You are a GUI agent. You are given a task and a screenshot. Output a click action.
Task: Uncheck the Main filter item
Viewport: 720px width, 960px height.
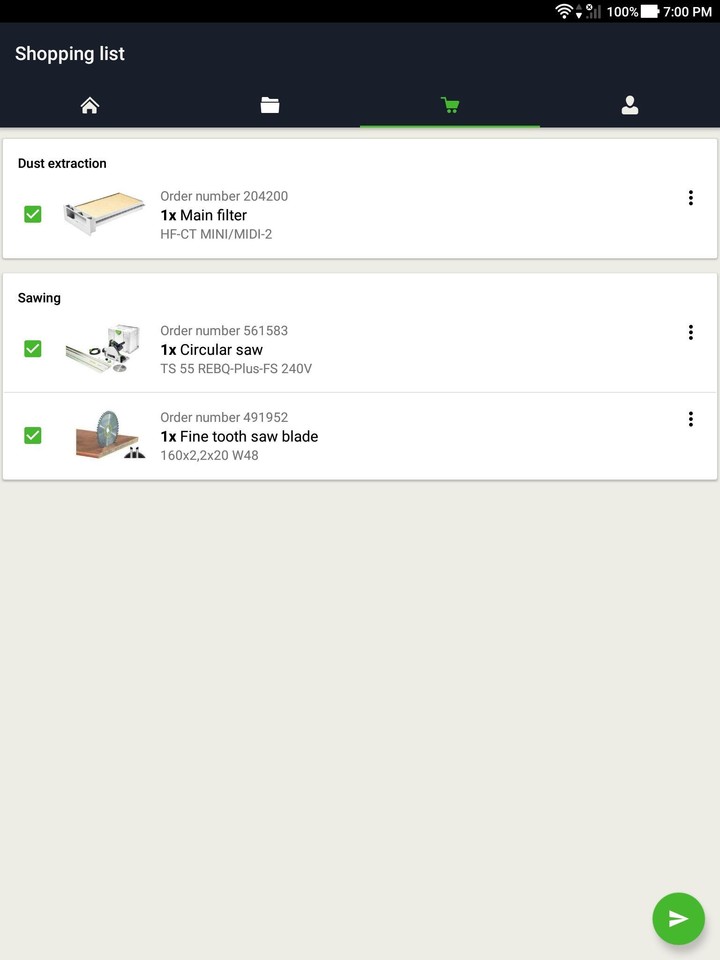point(33,214)
